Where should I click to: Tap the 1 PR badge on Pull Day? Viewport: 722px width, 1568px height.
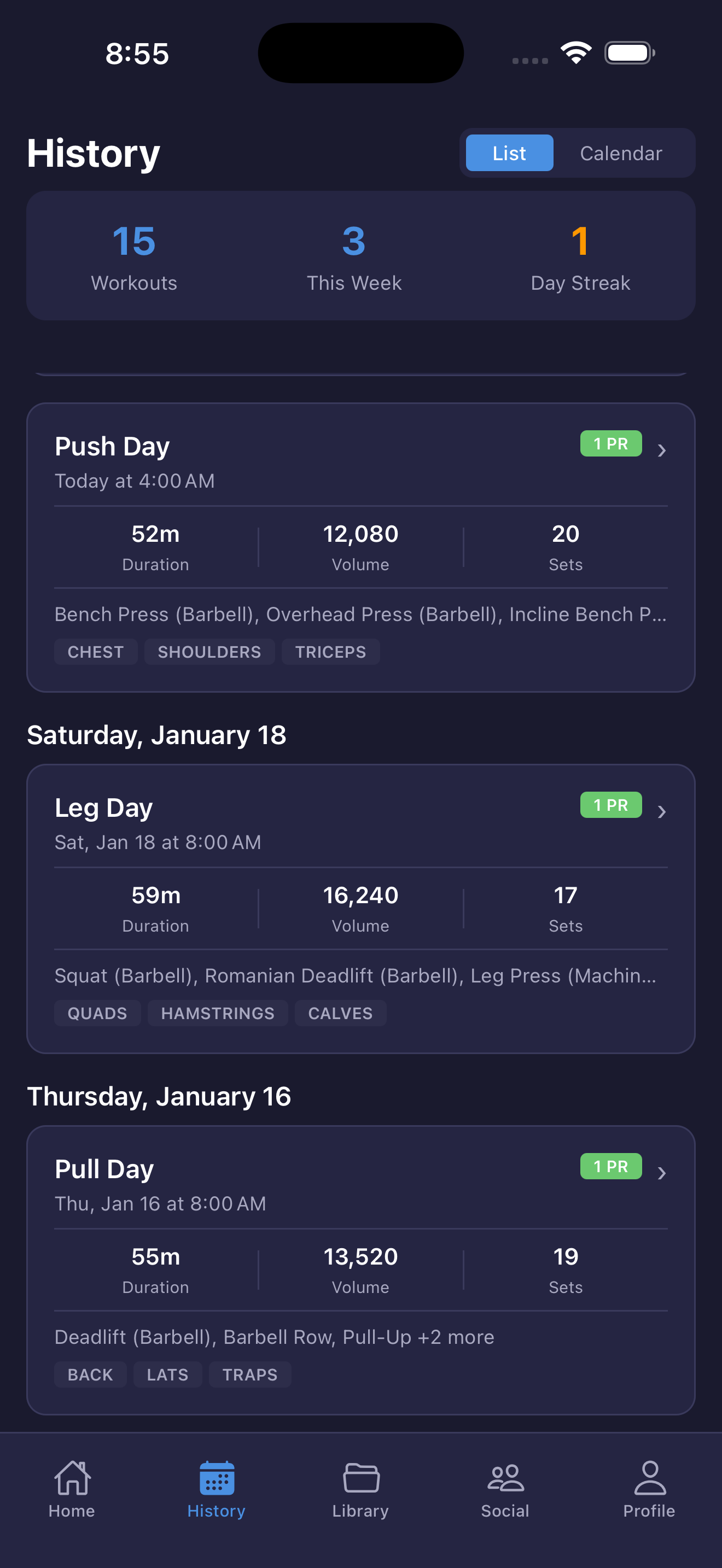[x=610, y=1166]
